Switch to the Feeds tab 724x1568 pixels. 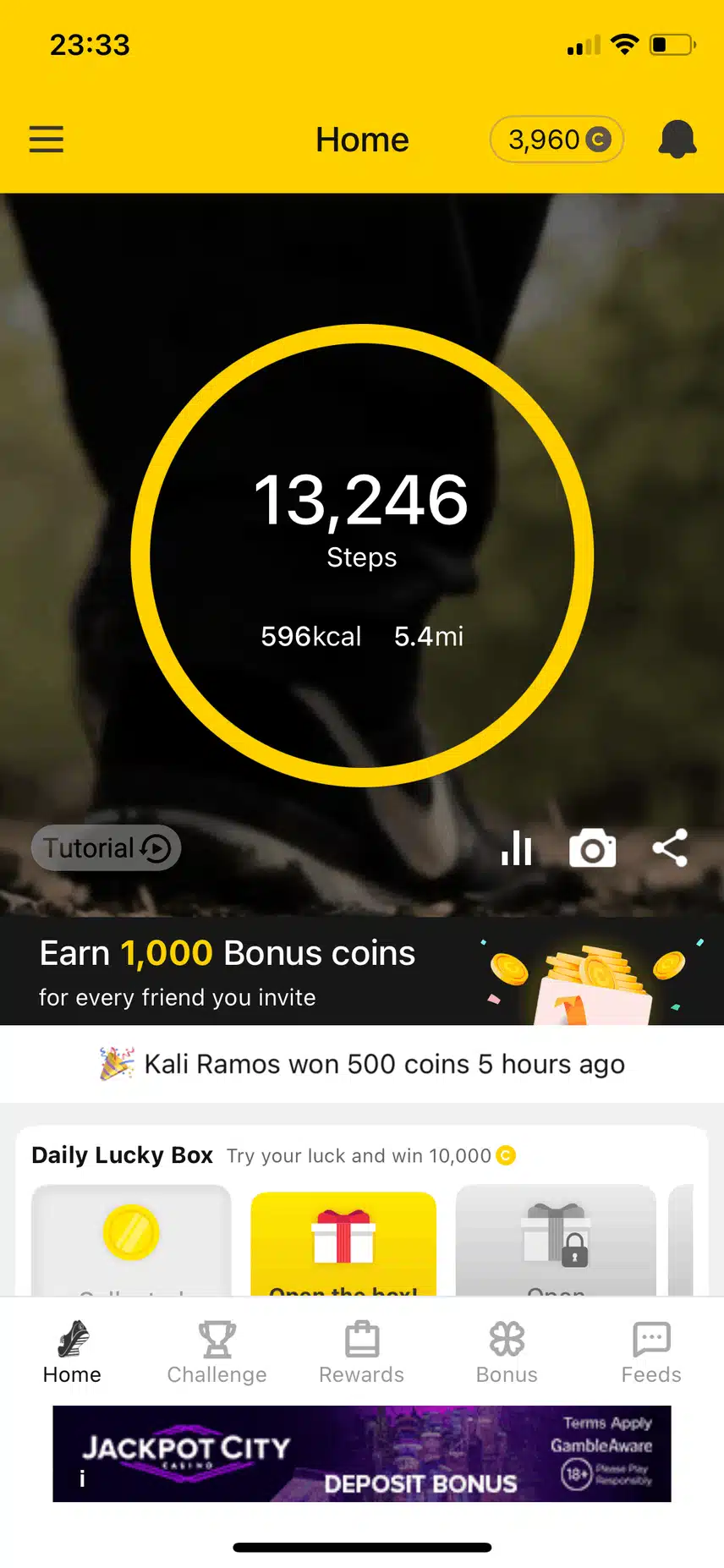click(x=651, y=1352)
